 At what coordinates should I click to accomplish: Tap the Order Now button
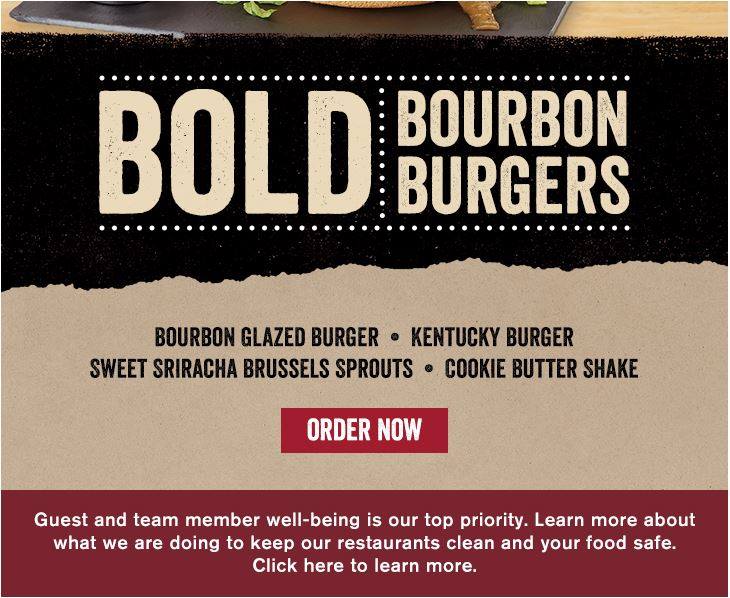point(364,430)
